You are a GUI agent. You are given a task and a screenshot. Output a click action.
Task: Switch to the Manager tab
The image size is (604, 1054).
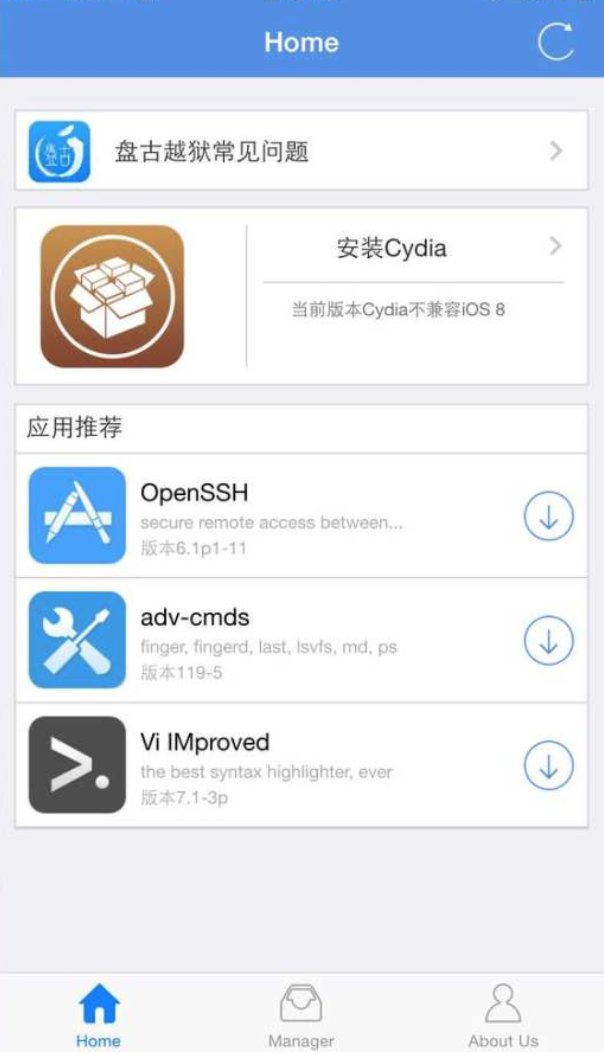(301, 1015)
